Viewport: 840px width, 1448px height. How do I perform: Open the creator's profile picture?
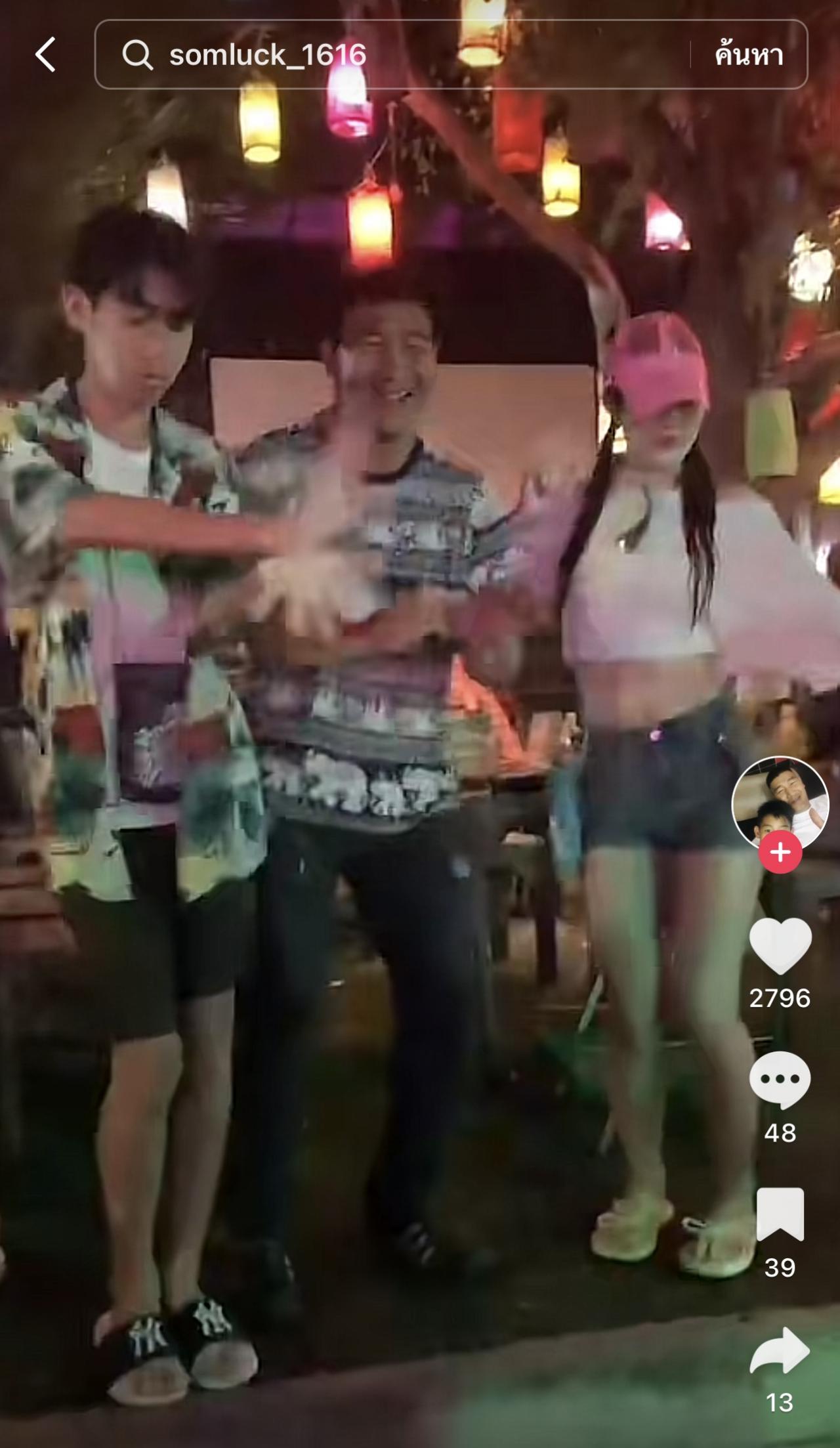tap(780, 802)
